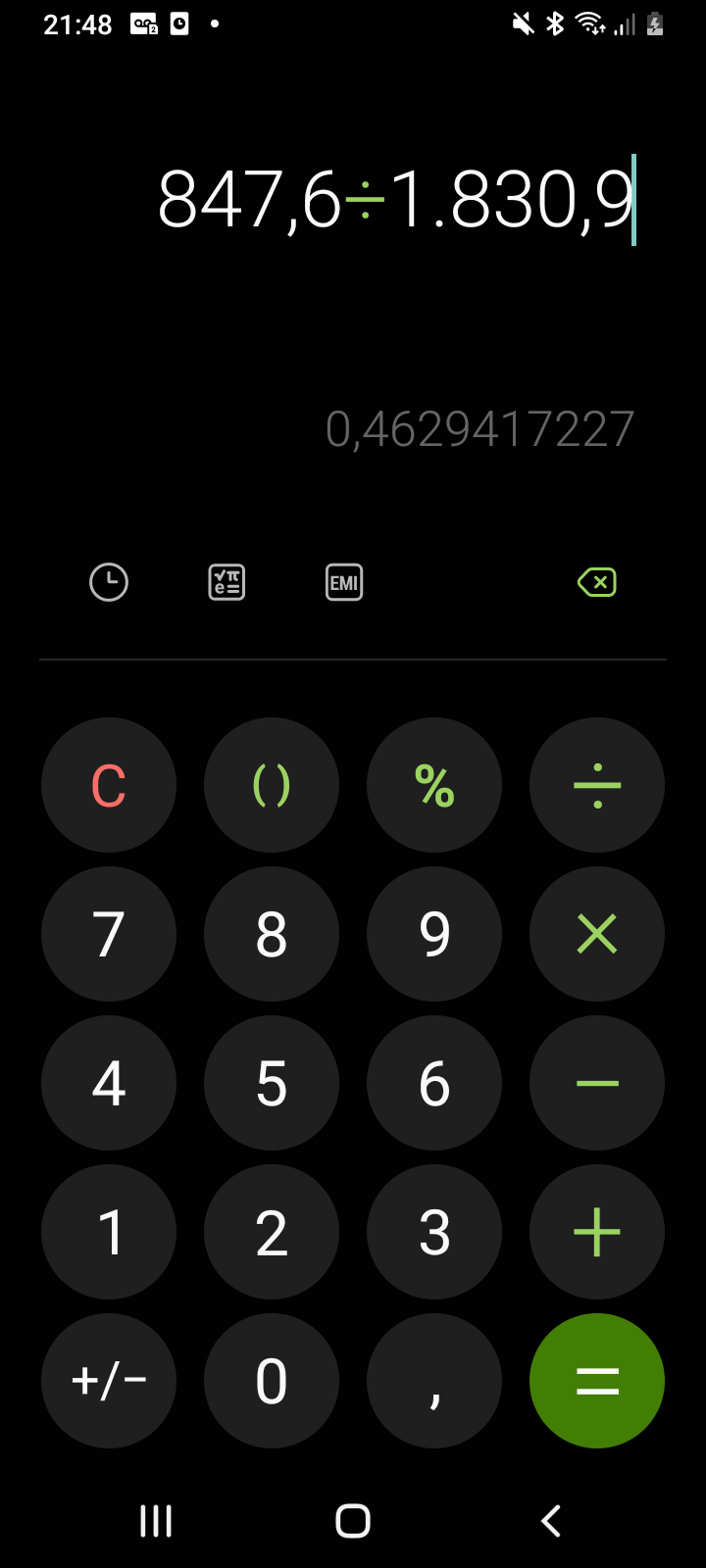Insert parentheses into the expression
Screen dimensions: 706x1568
pos(272,786)
